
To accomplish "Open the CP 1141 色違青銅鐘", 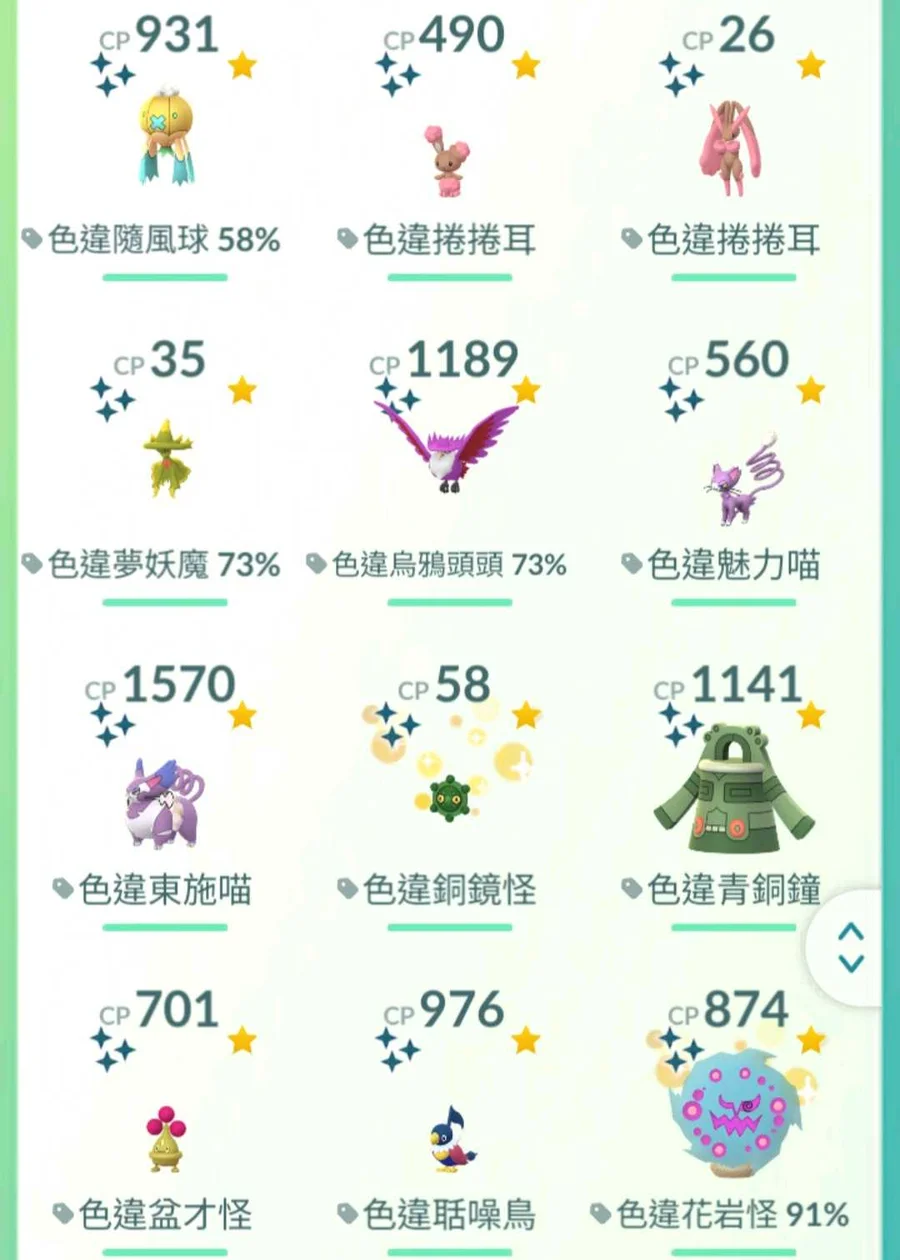I will tap(733, 790).
